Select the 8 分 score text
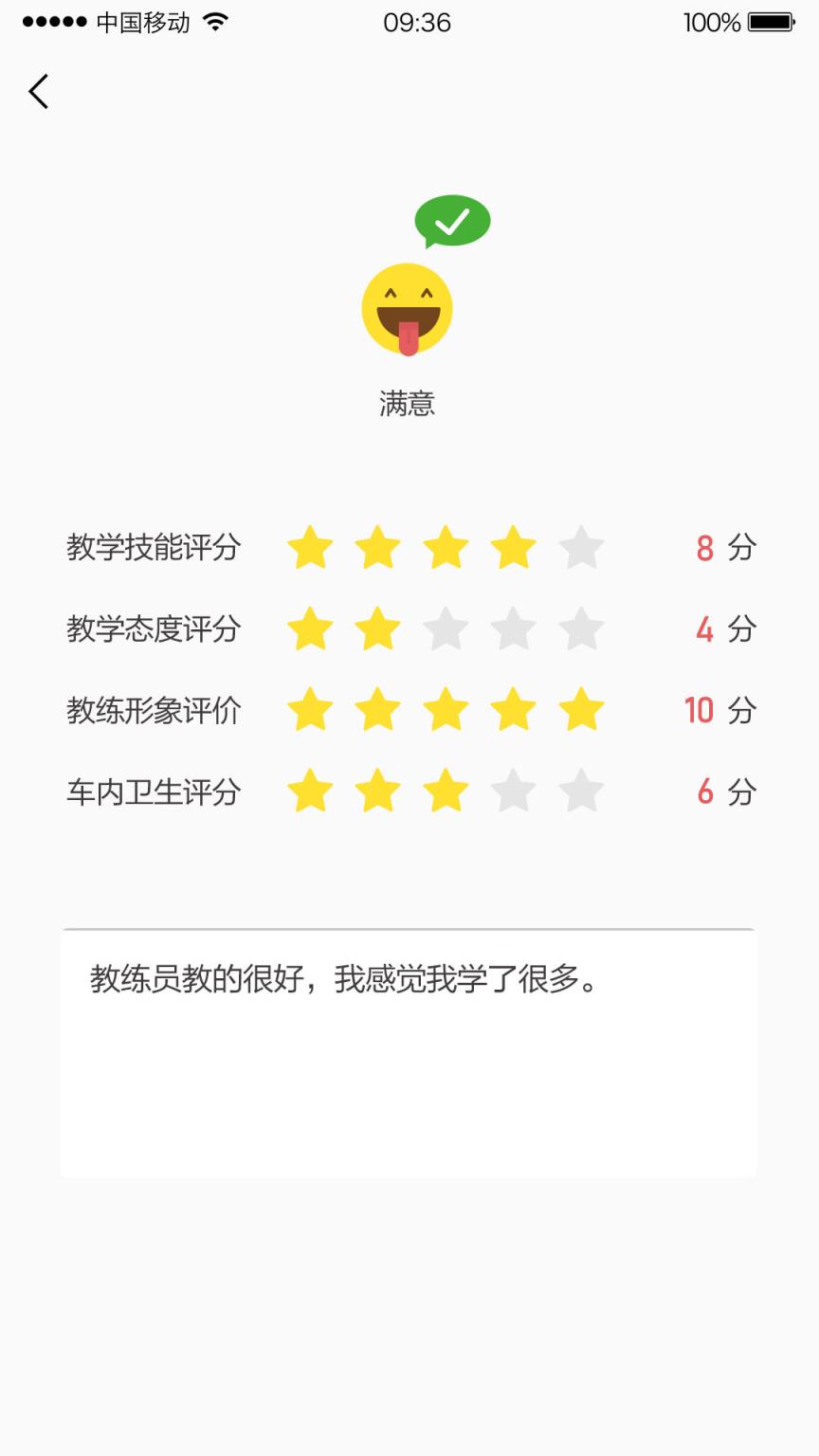 pos(726,548)
